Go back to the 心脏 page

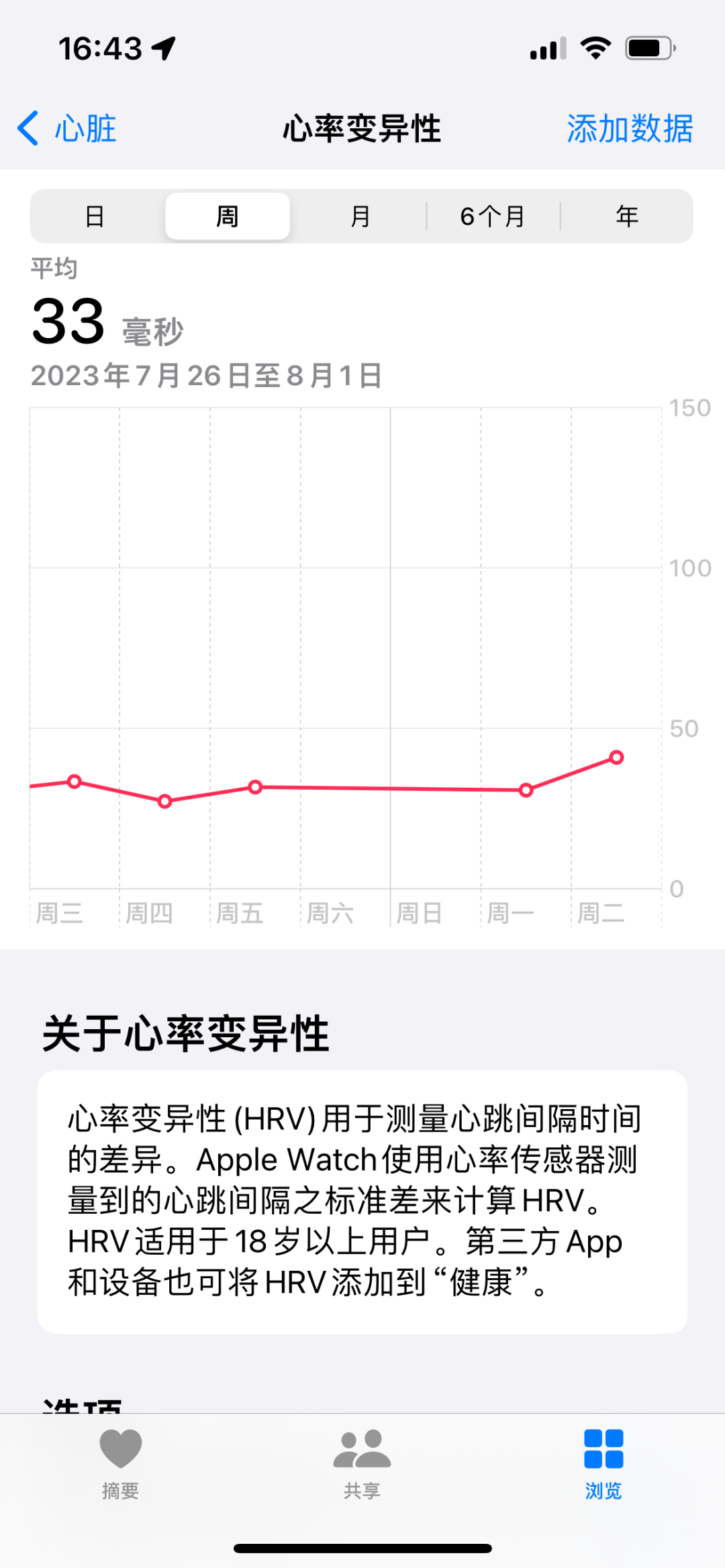pos(67,129)
